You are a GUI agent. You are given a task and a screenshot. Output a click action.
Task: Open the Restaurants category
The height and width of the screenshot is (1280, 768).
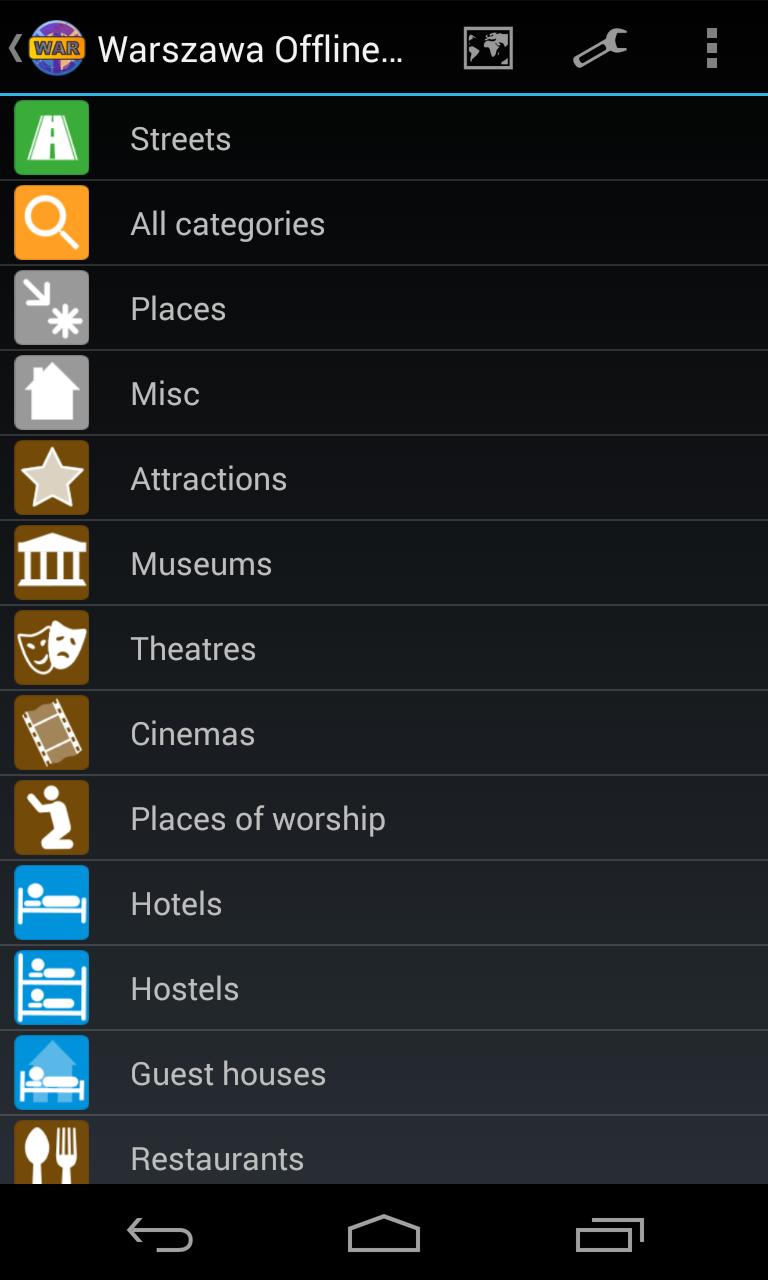[x=384, y=1155]
